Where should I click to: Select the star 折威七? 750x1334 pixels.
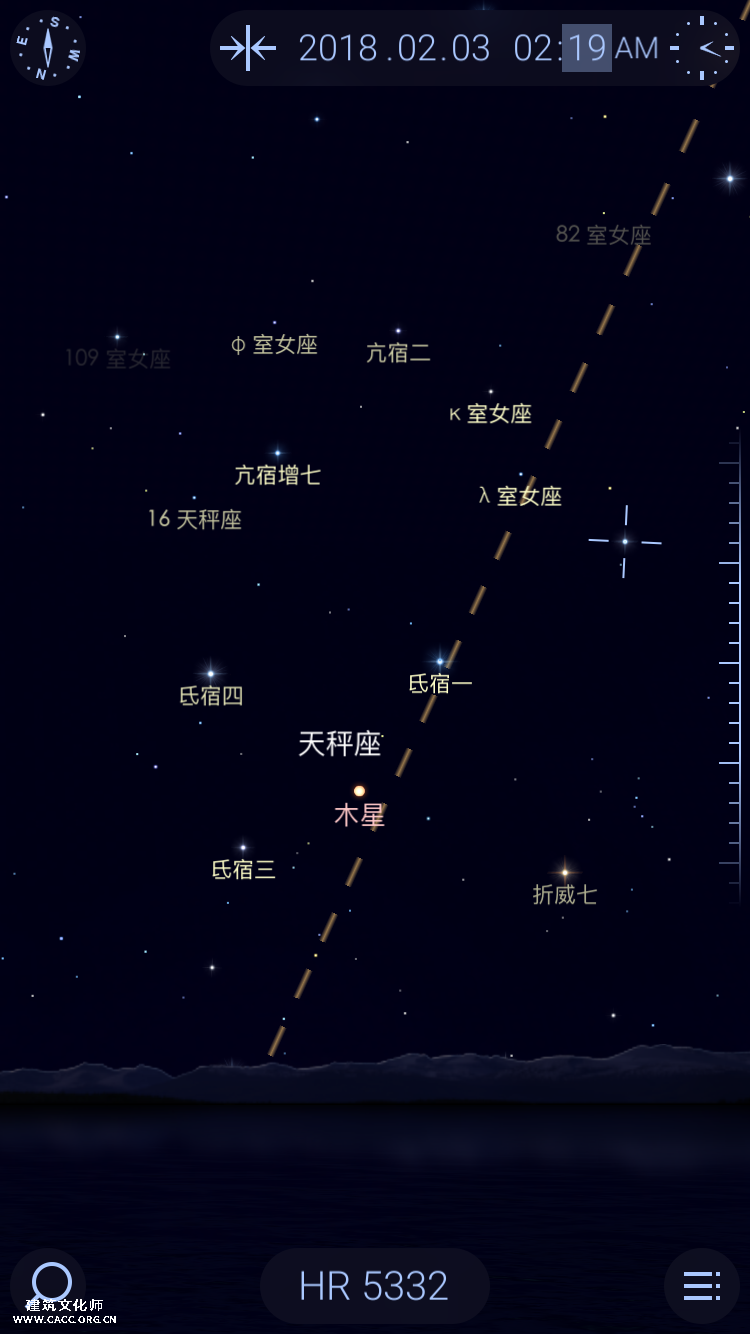[564, 873]
